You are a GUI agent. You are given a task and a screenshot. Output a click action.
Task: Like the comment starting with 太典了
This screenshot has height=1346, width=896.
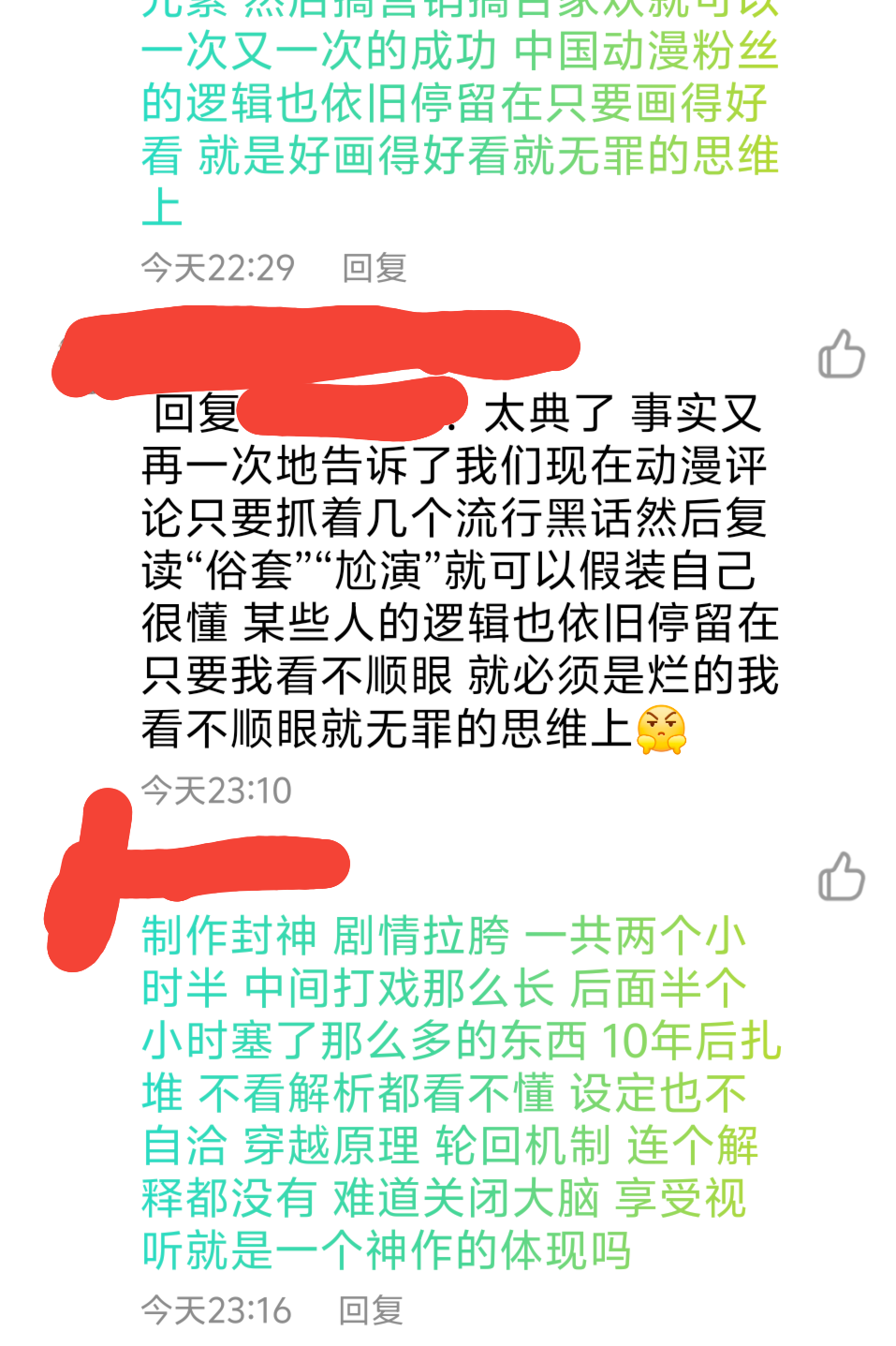[841, 355]
